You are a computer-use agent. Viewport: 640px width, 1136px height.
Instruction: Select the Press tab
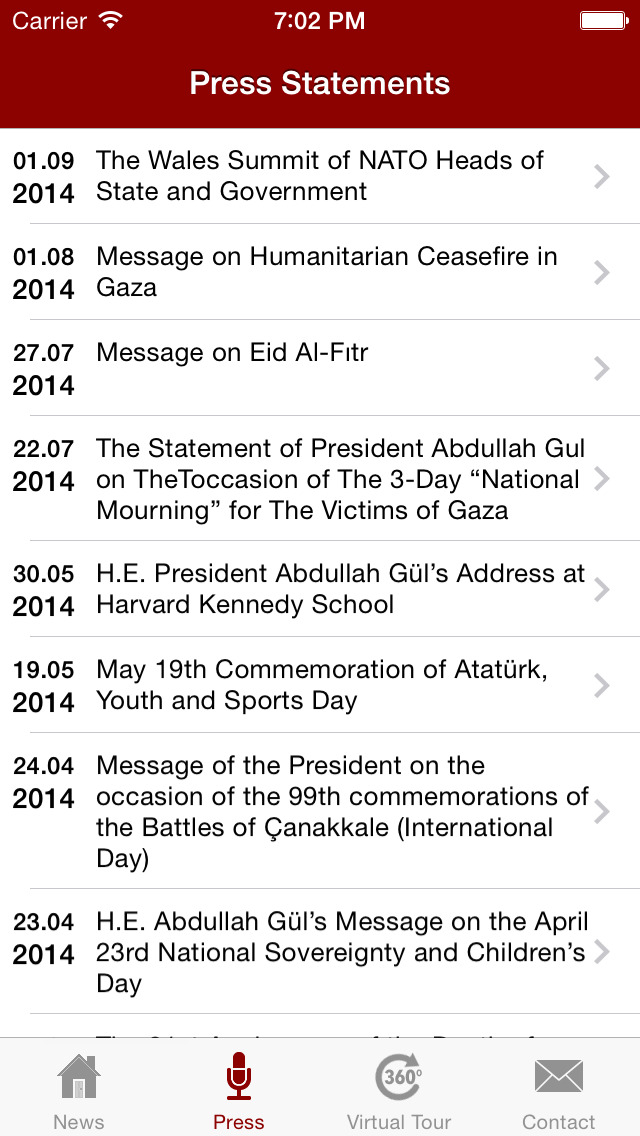click(238, 1089)
